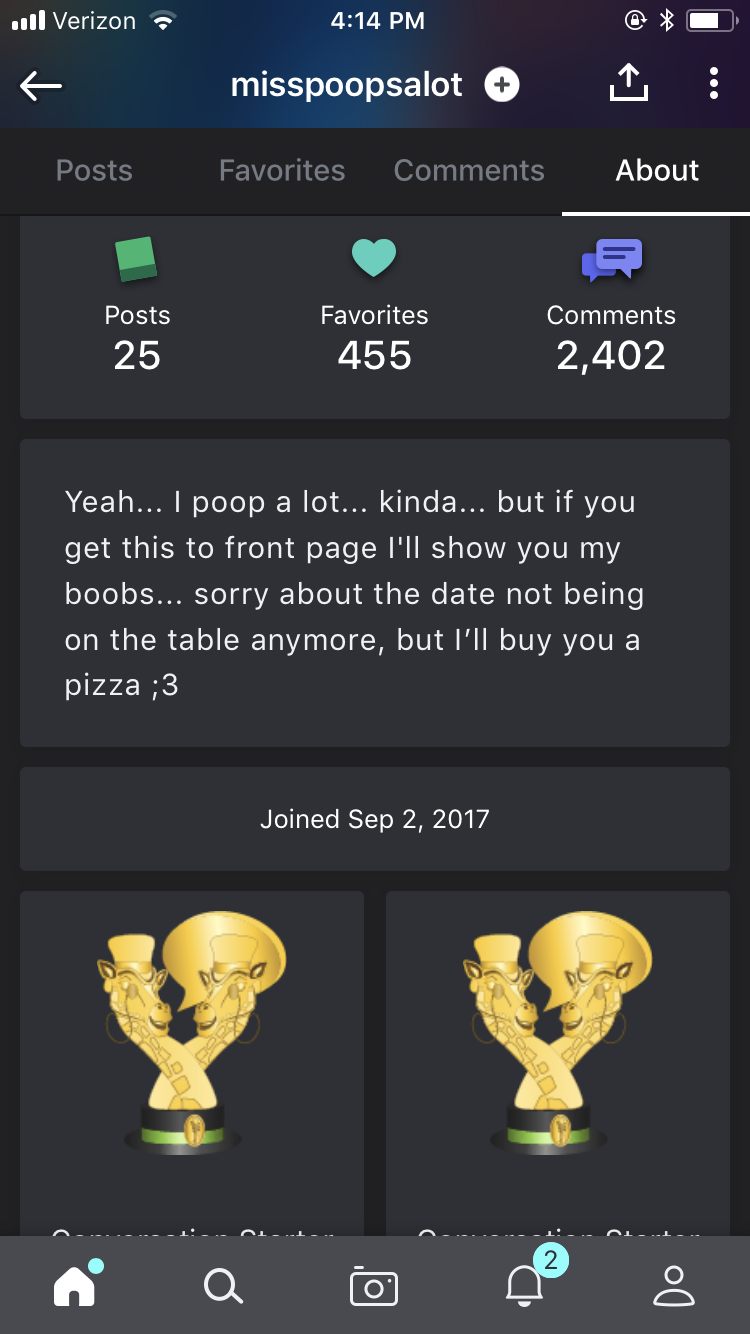Open my profile tab

coord(674,1286)
